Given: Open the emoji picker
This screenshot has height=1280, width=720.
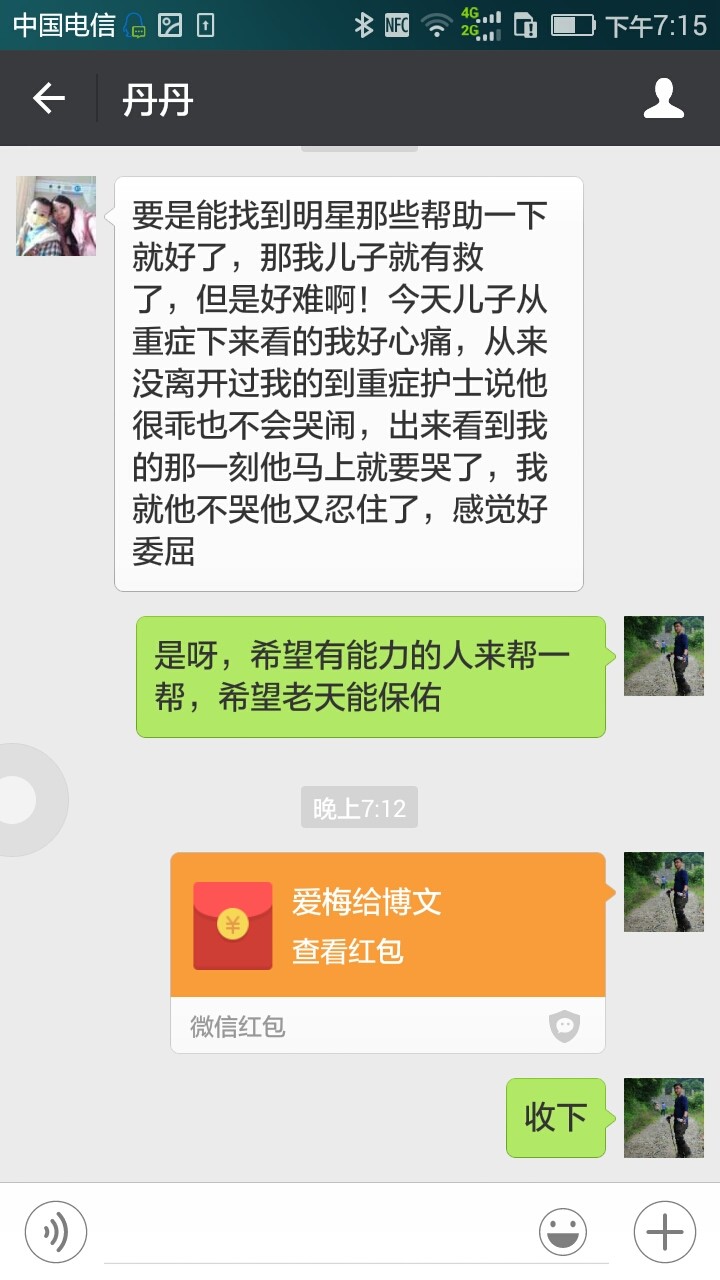Looking at the screenshot, I should pyautogui.click(x=563, y=1232).
